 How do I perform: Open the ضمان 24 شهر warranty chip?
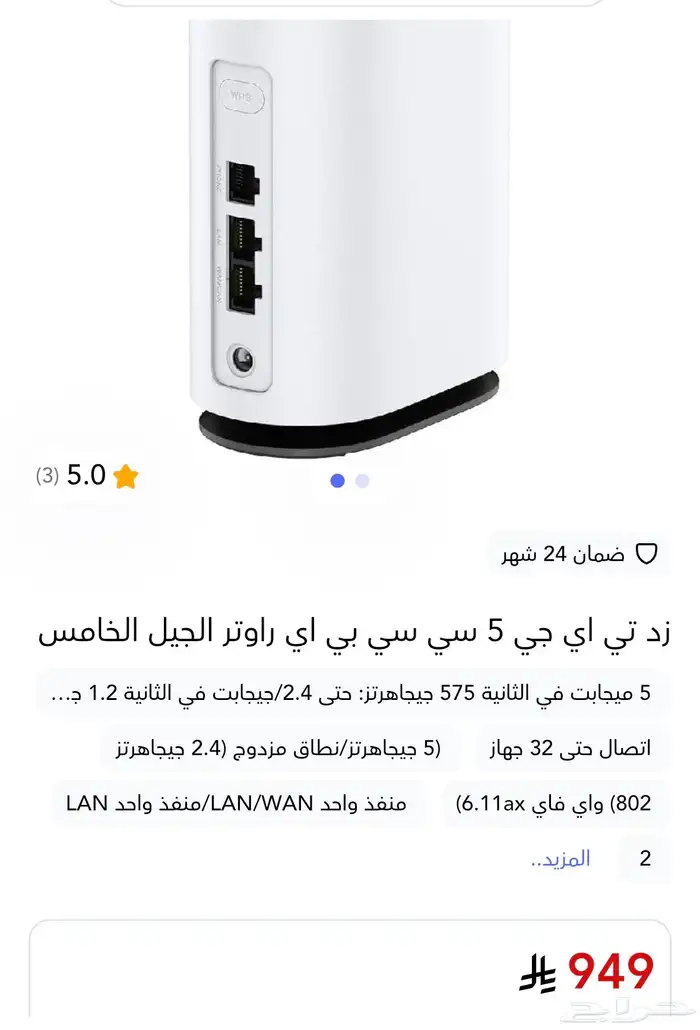(580, 553)
